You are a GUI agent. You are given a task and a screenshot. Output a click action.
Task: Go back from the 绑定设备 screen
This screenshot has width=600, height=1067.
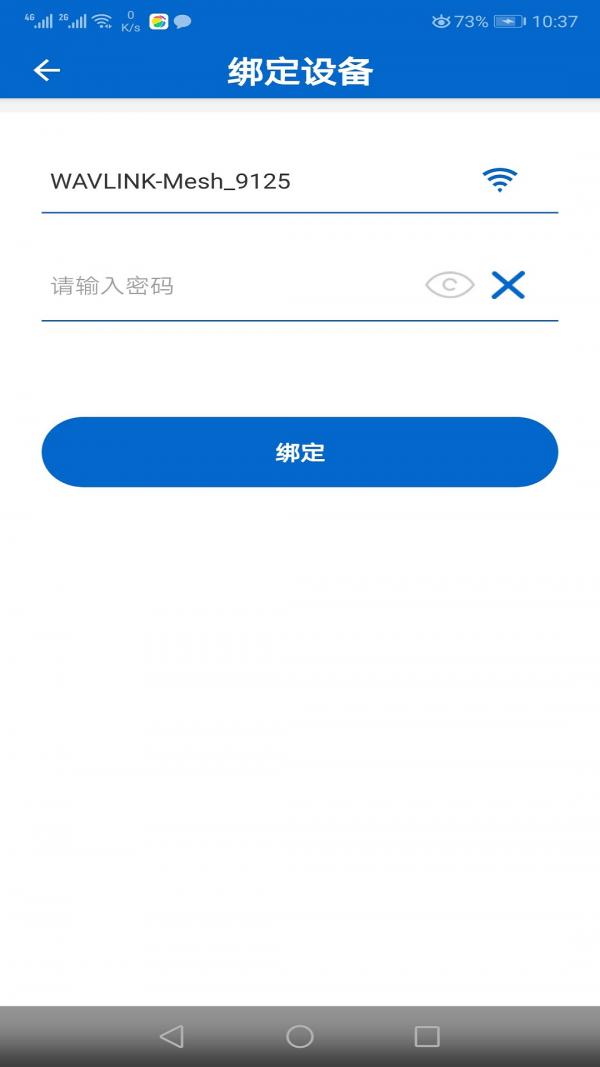tap(47, 70)
